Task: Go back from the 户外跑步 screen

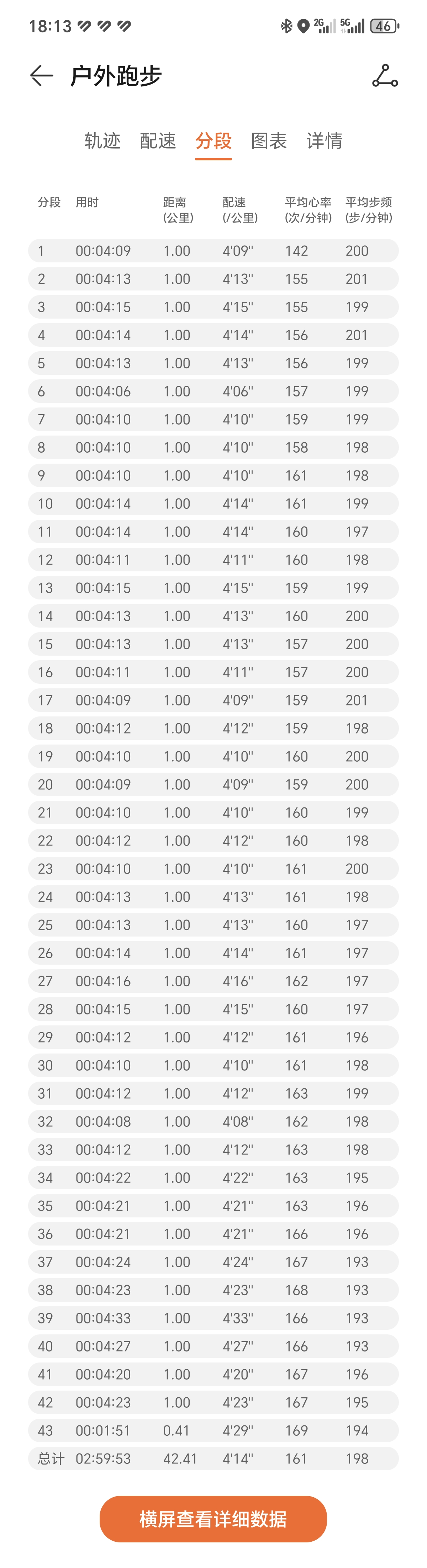Action: point(41,75)
